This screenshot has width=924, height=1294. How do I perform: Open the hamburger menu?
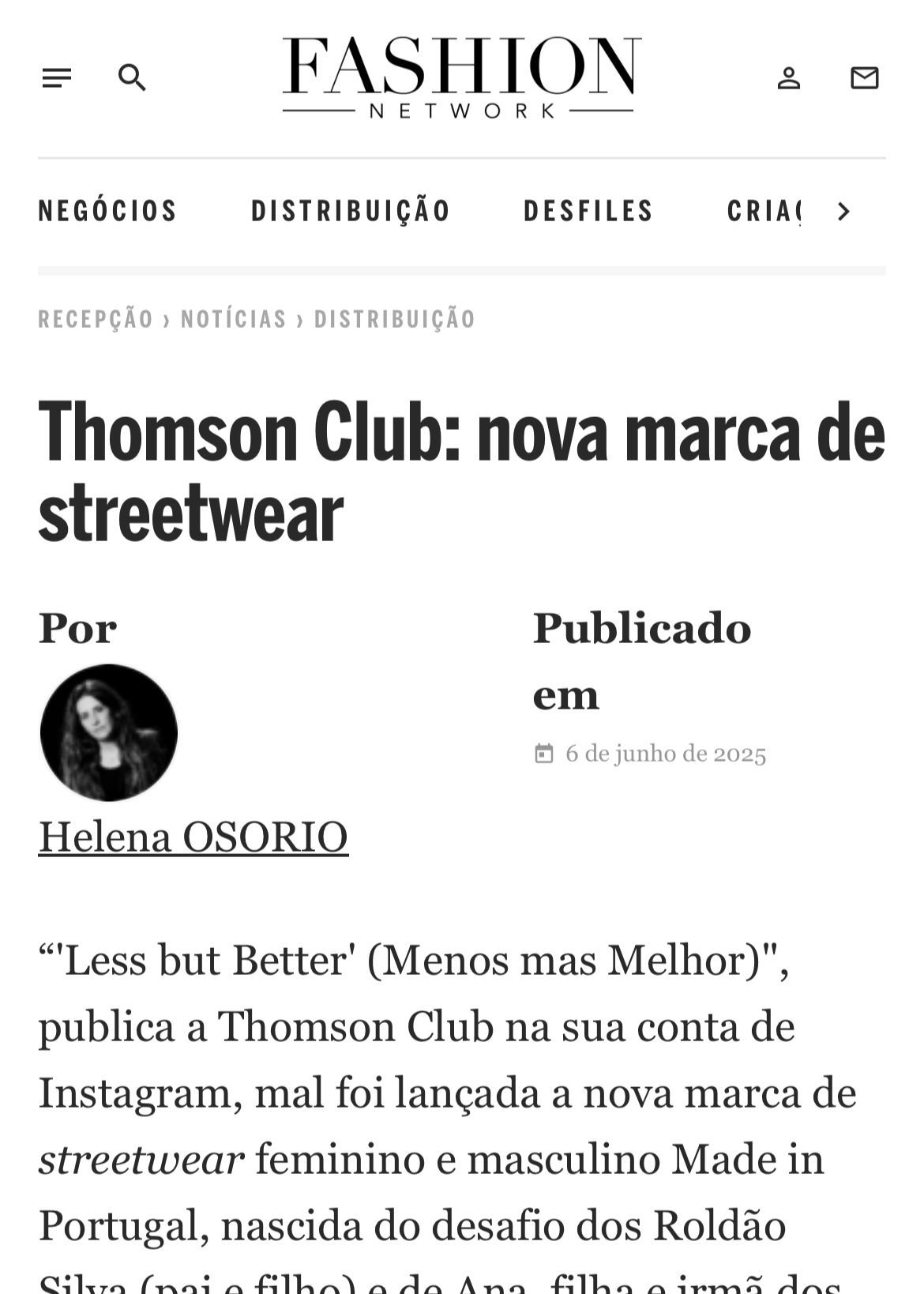pos(57,77)
